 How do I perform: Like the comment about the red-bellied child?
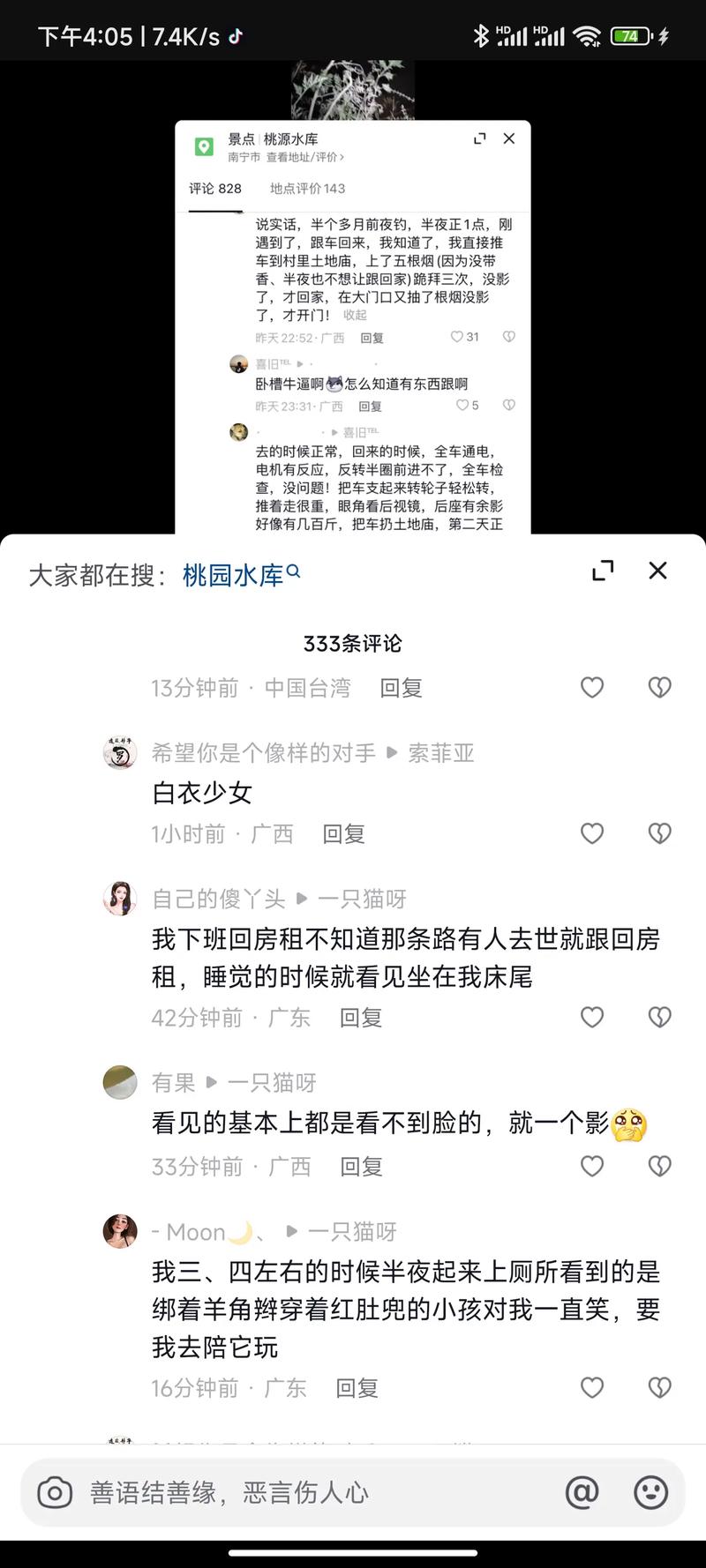(591, 1386)
